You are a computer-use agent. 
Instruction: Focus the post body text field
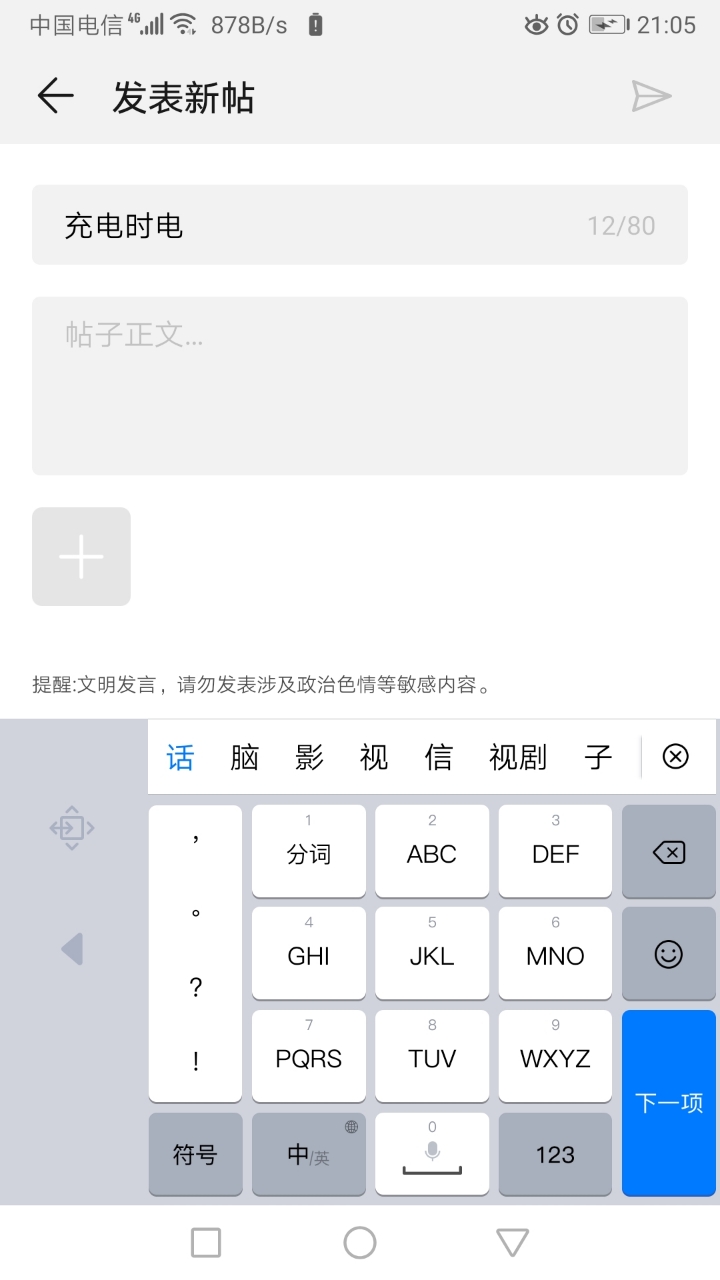[x=360, y=386]
